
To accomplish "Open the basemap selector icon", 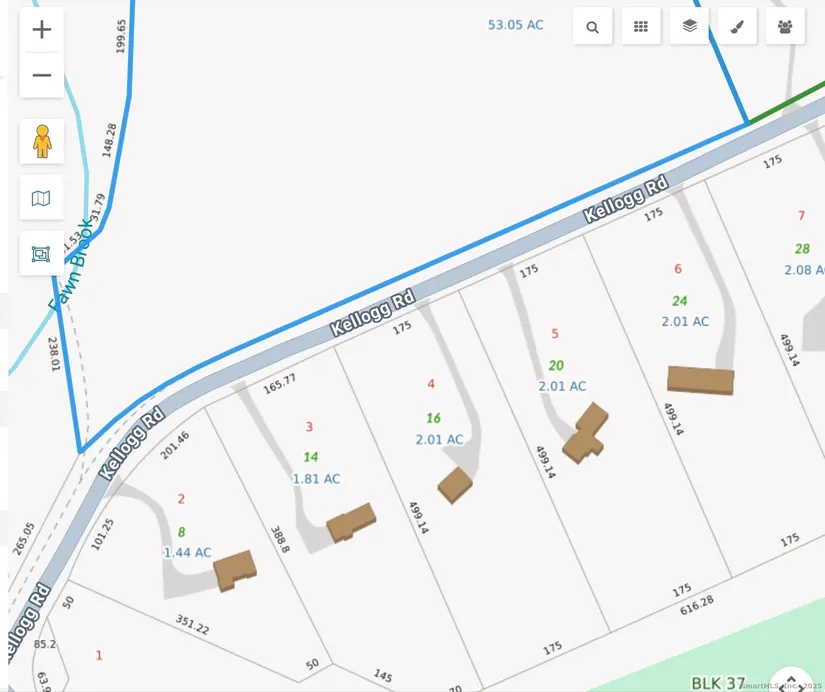I will (42, 198).
